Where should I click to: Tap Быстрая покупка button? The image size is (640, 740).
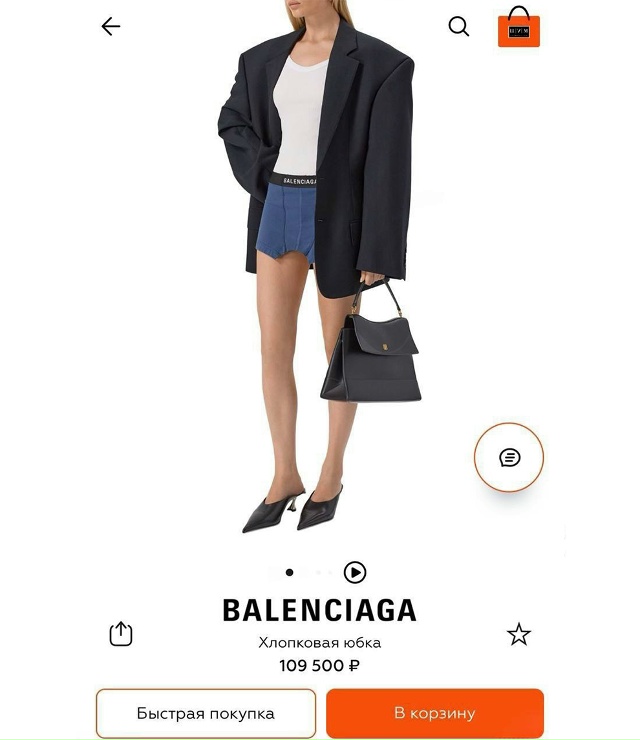click(x=205, y=713)
